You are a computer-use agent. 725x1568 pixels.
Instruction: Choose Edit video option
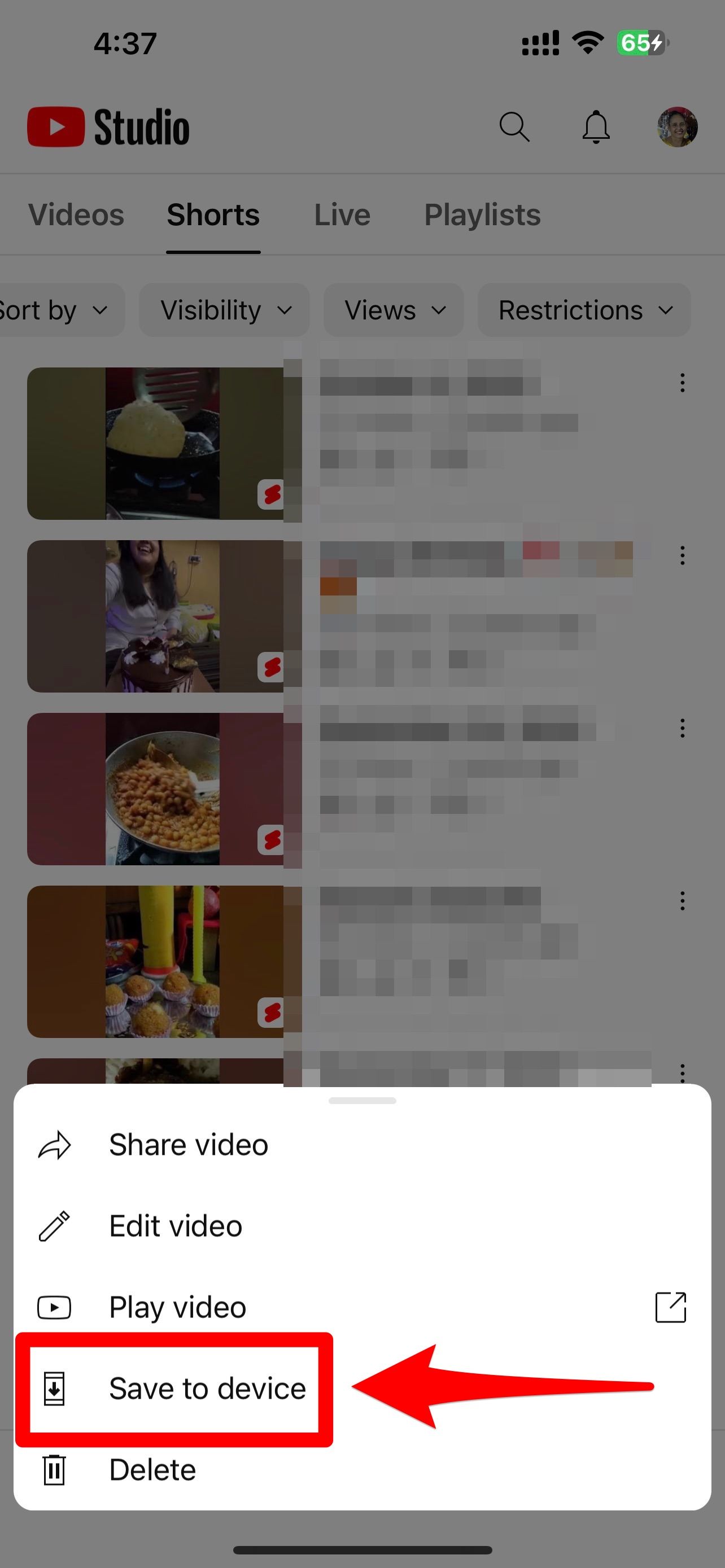175,1226
